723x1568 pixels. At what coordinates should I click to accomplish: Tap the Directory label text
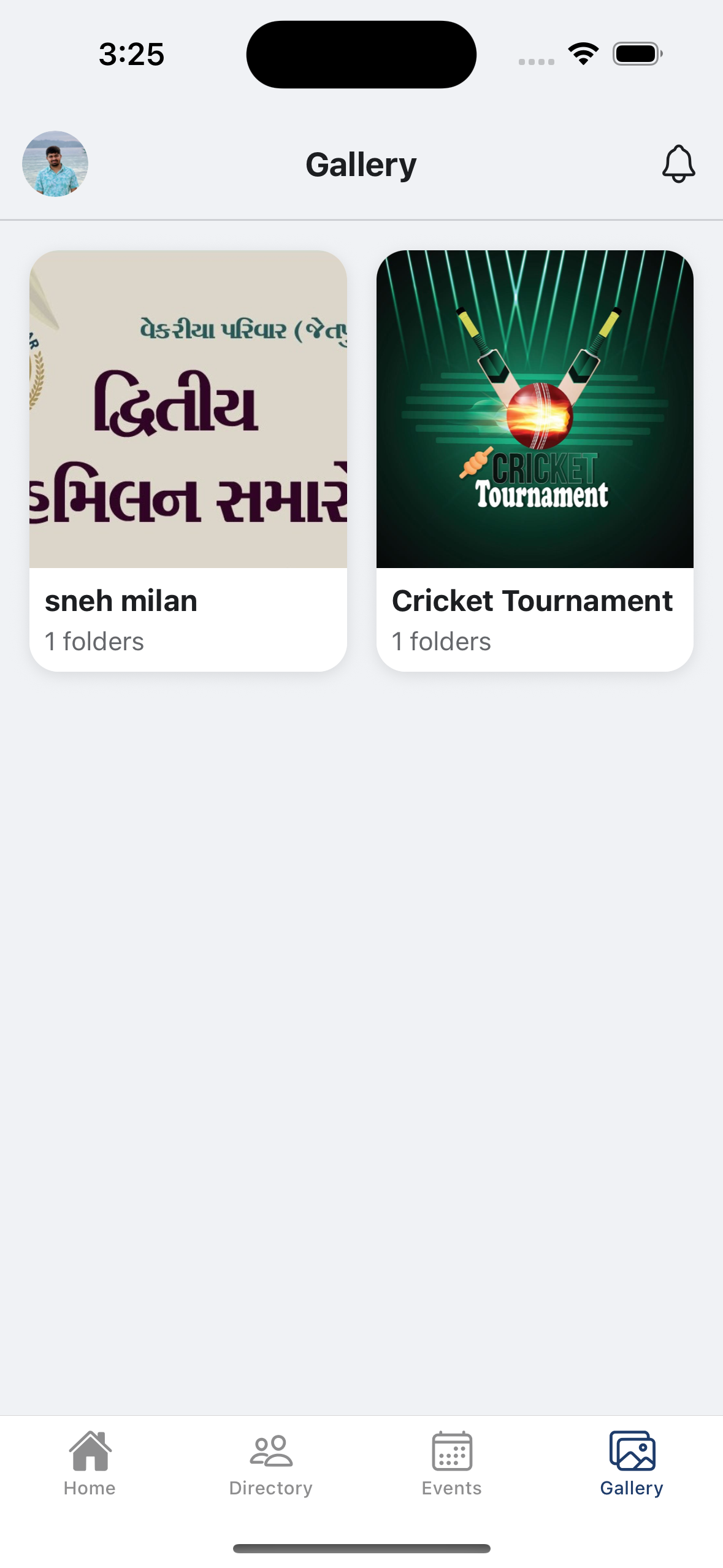(x=270, y=1487)
